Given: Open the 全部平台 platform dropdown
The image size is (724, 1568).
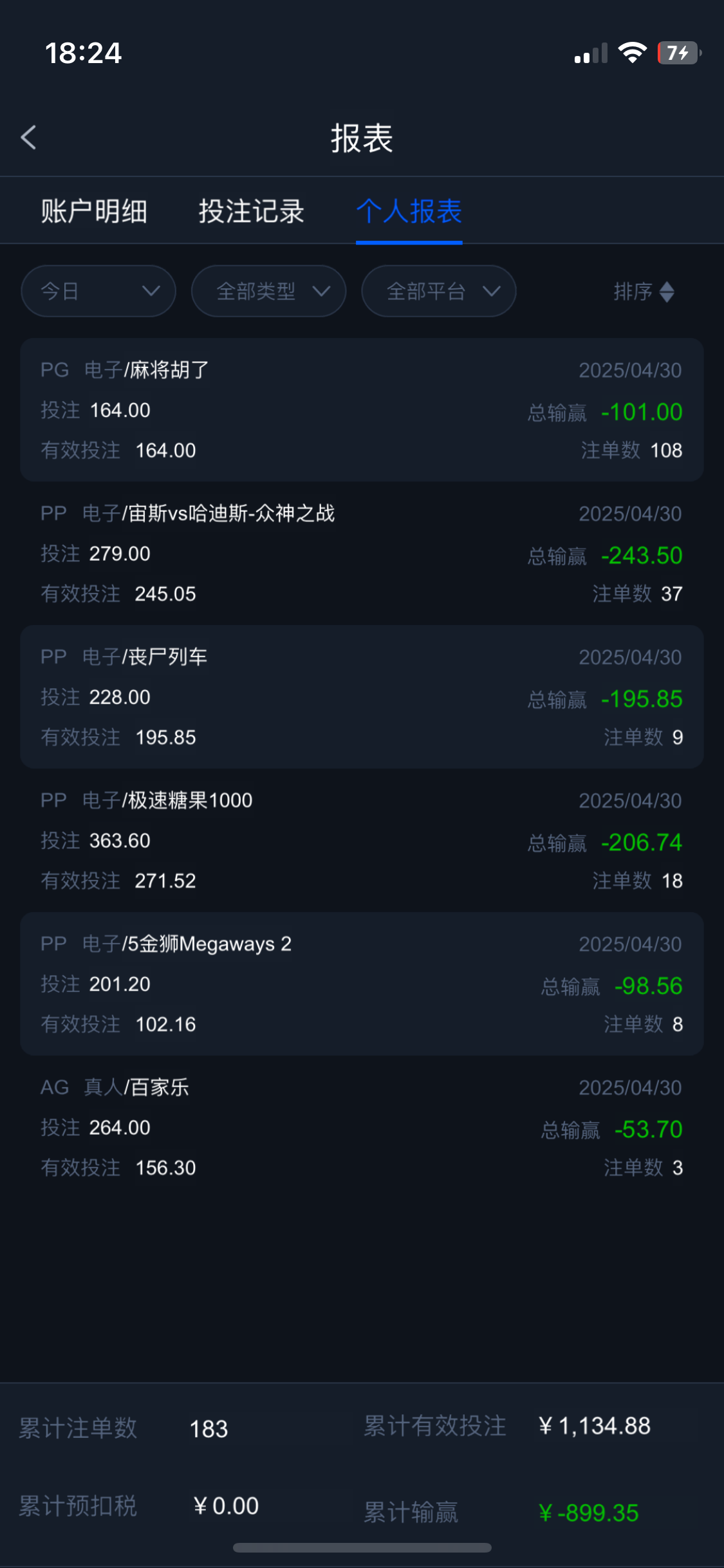Looking at the screenshot, I should (x=439, y=291).
